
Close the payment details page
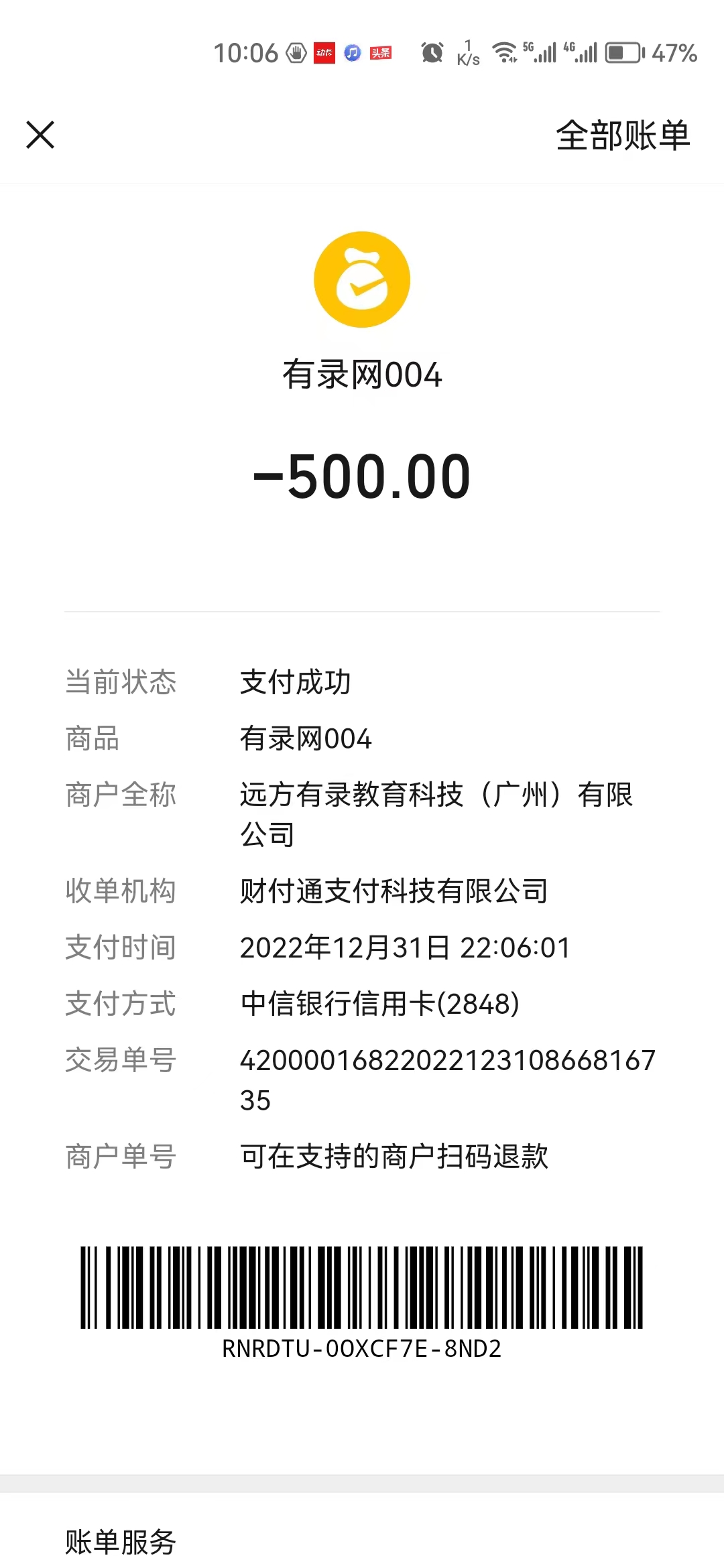(40, 135)
